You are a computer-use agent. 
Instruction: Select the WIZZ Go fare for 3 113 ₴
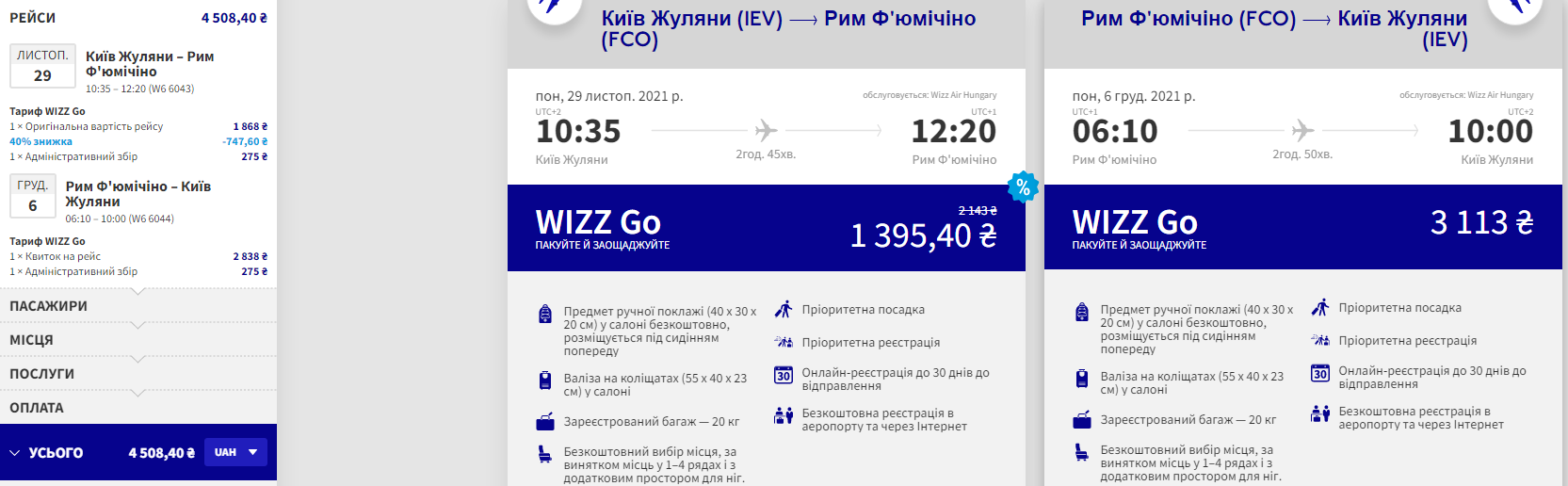[x=1302, y=228]
